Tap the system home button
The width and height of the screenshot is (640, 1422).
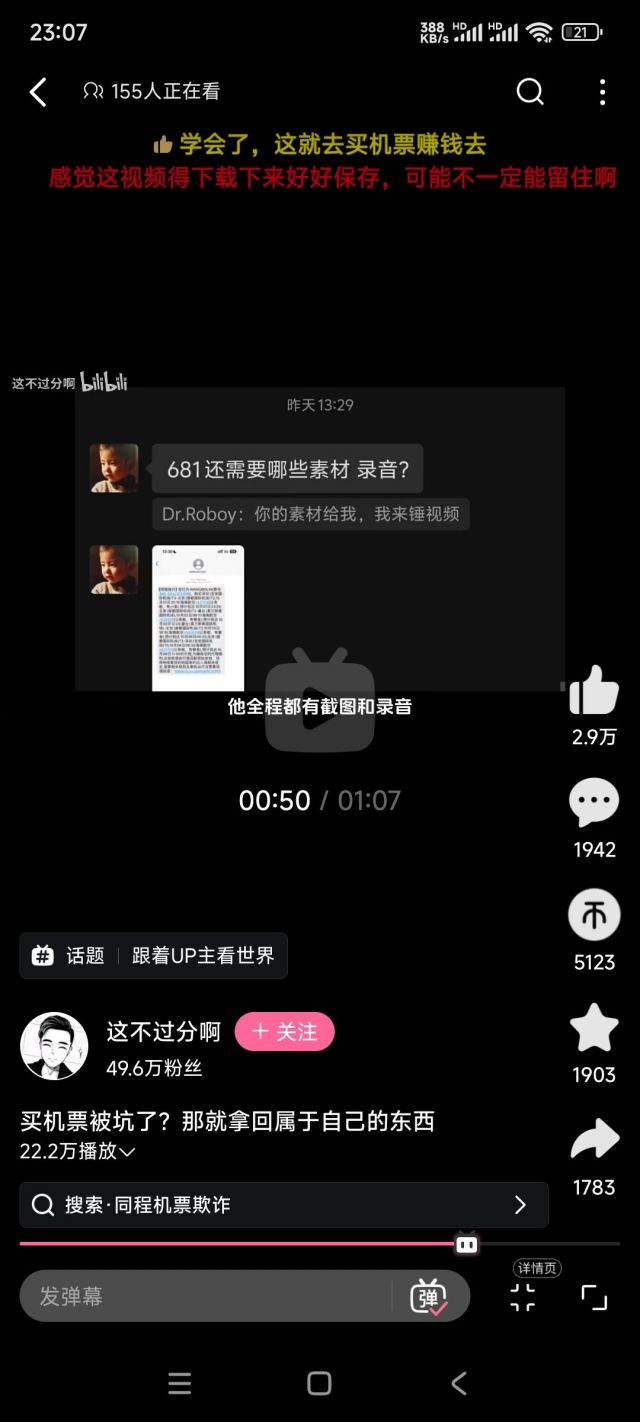[x=319, y=1383]
